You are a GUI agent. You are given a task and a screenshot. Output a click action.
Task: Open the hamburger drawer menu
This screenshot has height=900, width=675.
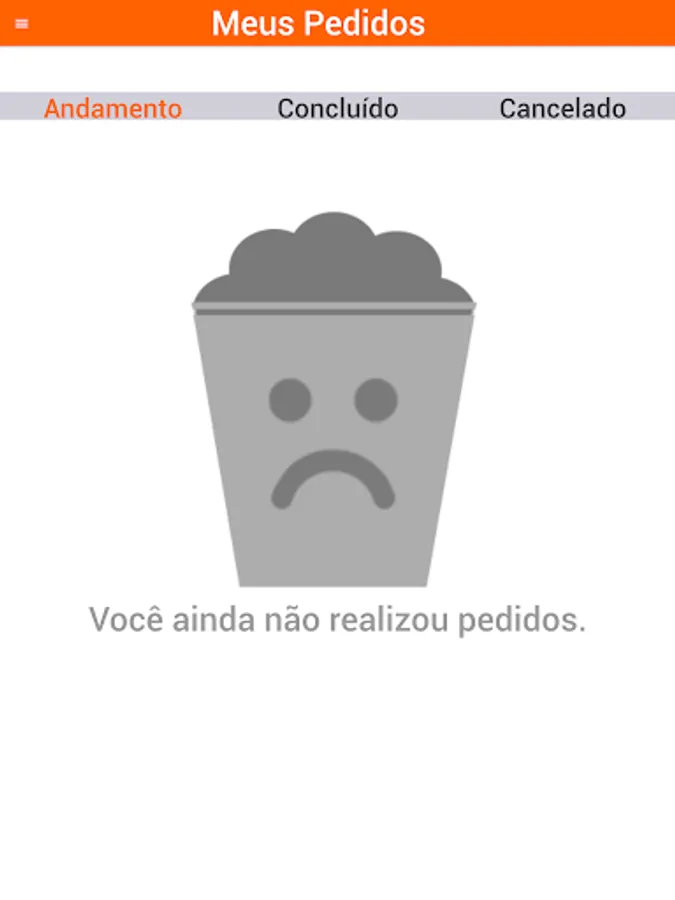click(21, 24)
